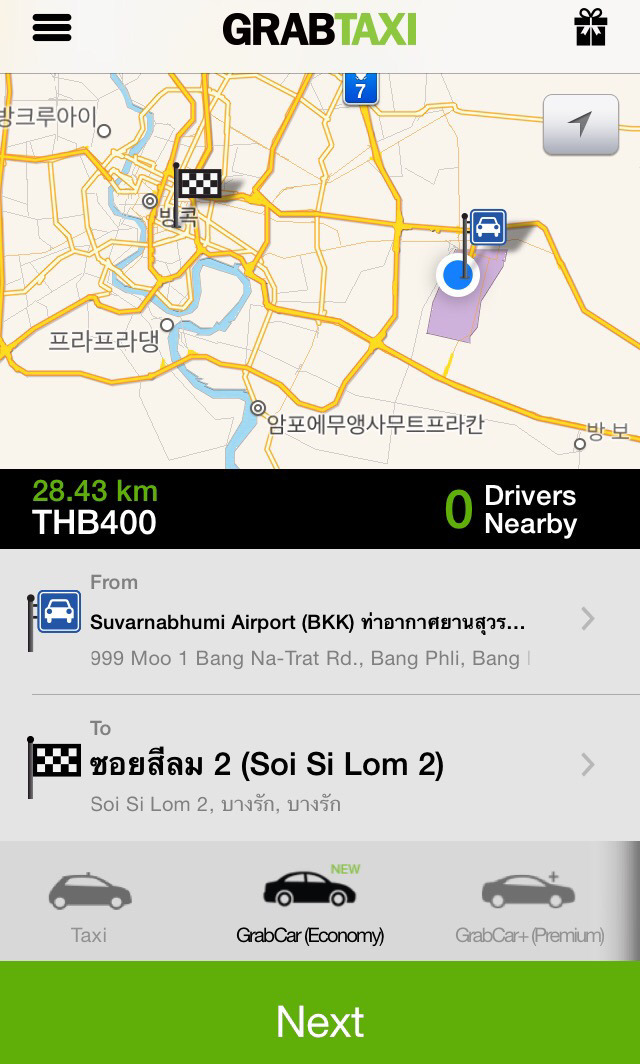Open the gift rewards icon
Screen dimensions: 640x1064
[590, 29]
